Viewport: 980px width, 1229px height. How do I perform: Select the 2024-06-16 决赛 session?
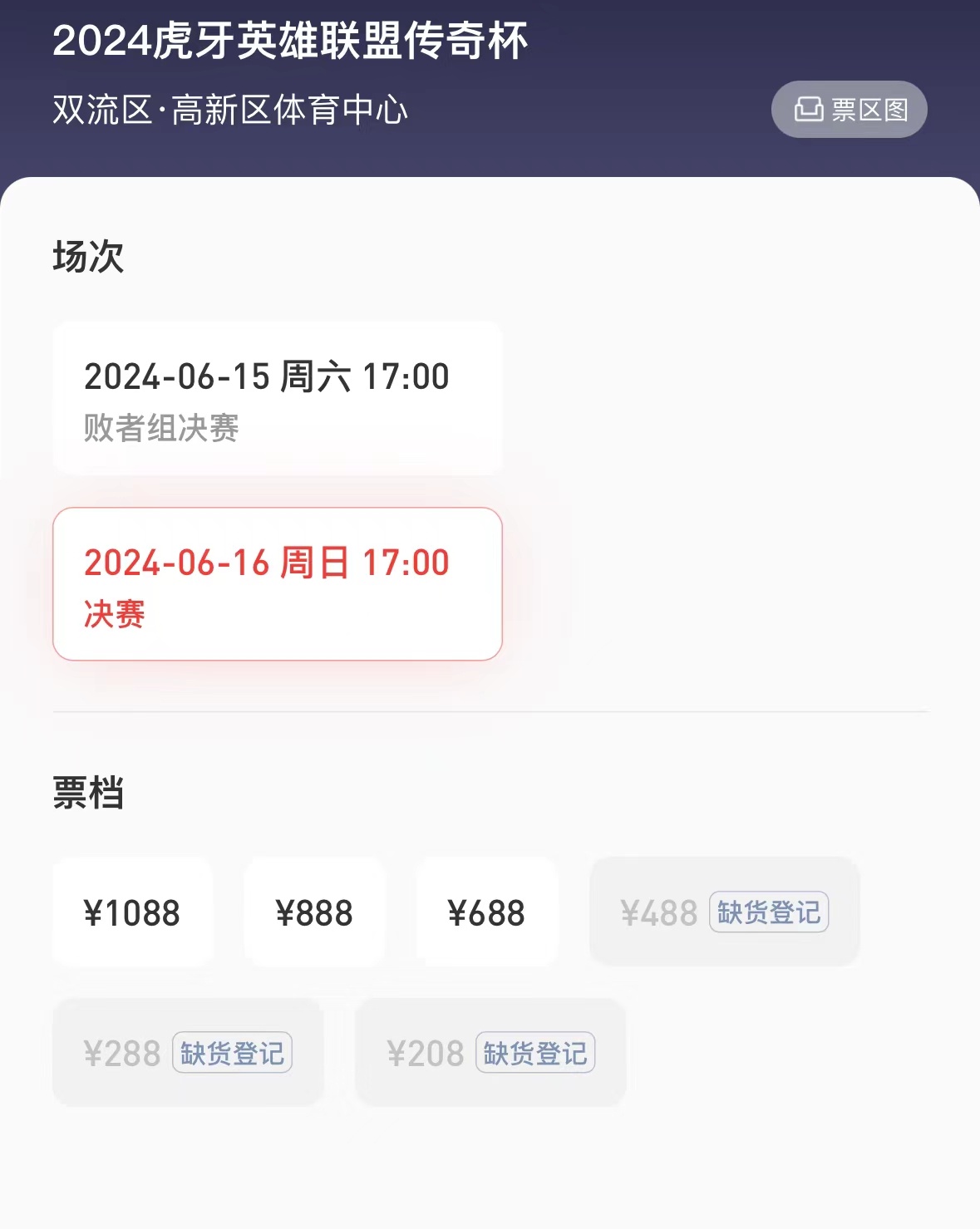(277, 584)
